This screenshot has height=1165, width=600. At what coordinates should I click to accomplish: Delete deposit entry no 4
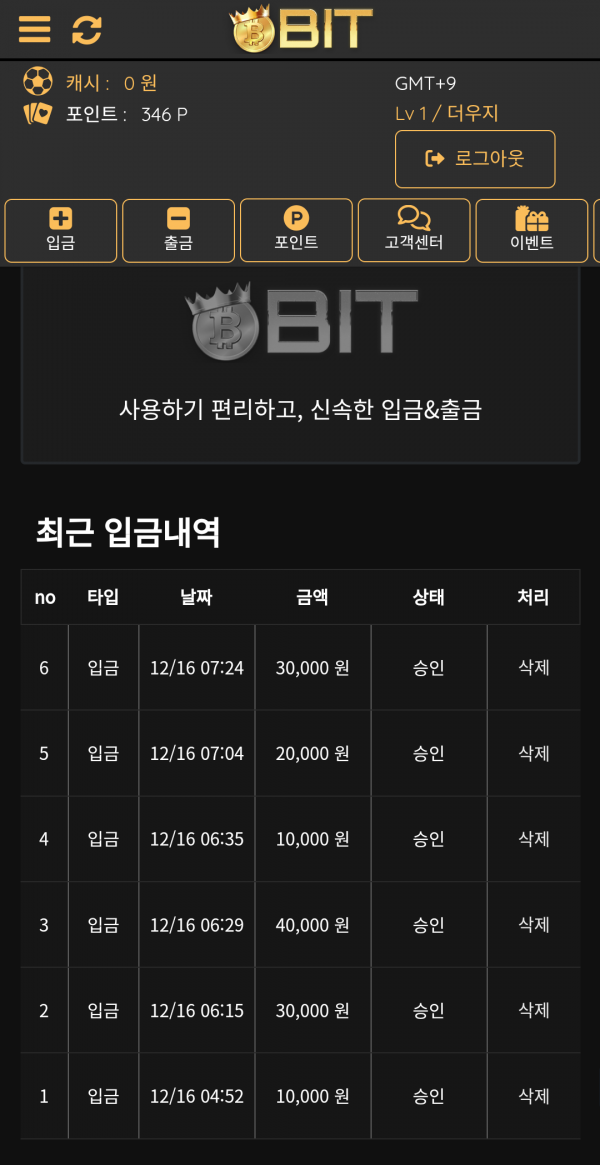pos(533,839)
